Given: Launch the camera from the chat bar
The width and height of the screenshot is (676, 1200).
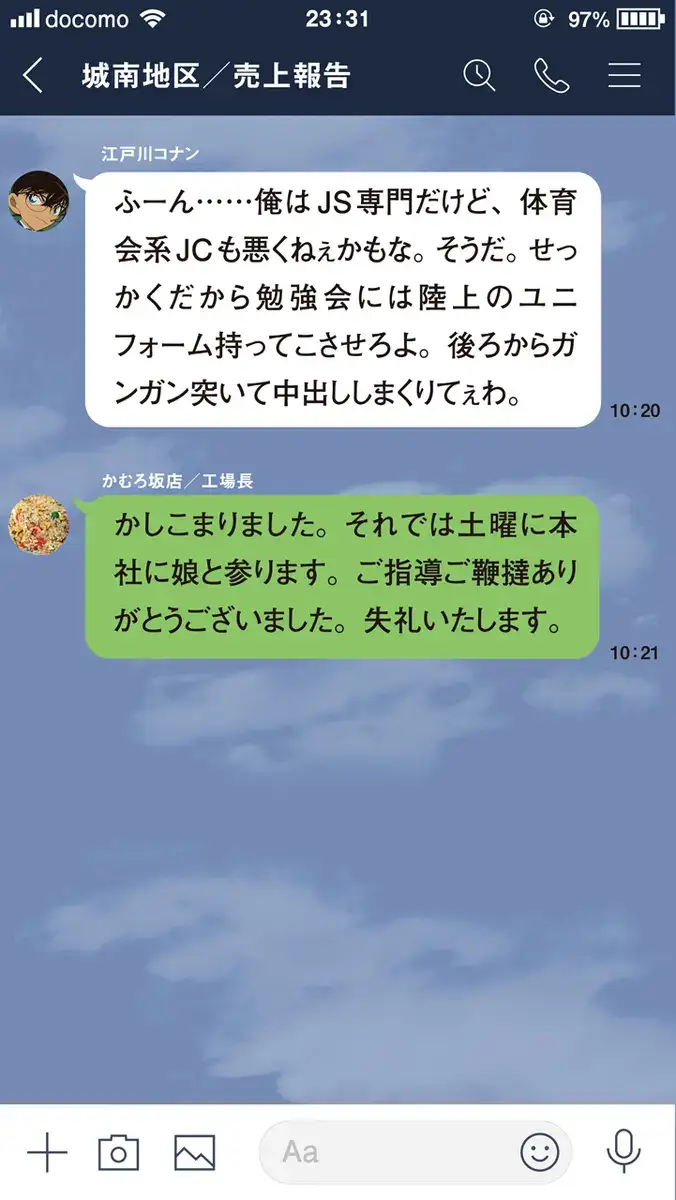Looking at the screenshot, I should [118, 1153].
